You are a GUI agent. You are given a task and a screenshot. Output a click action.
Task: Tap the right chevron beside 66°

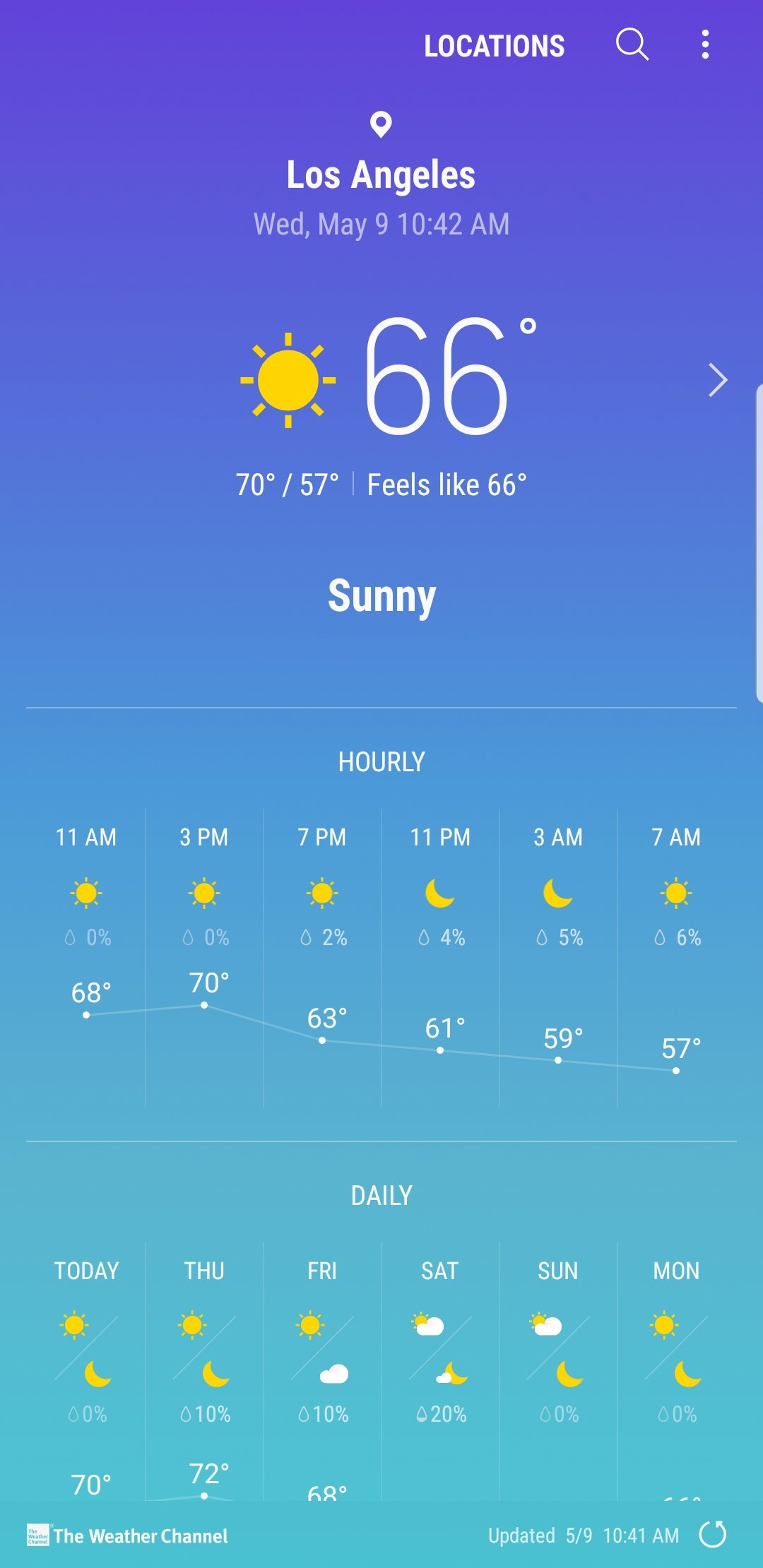(718, 381)
